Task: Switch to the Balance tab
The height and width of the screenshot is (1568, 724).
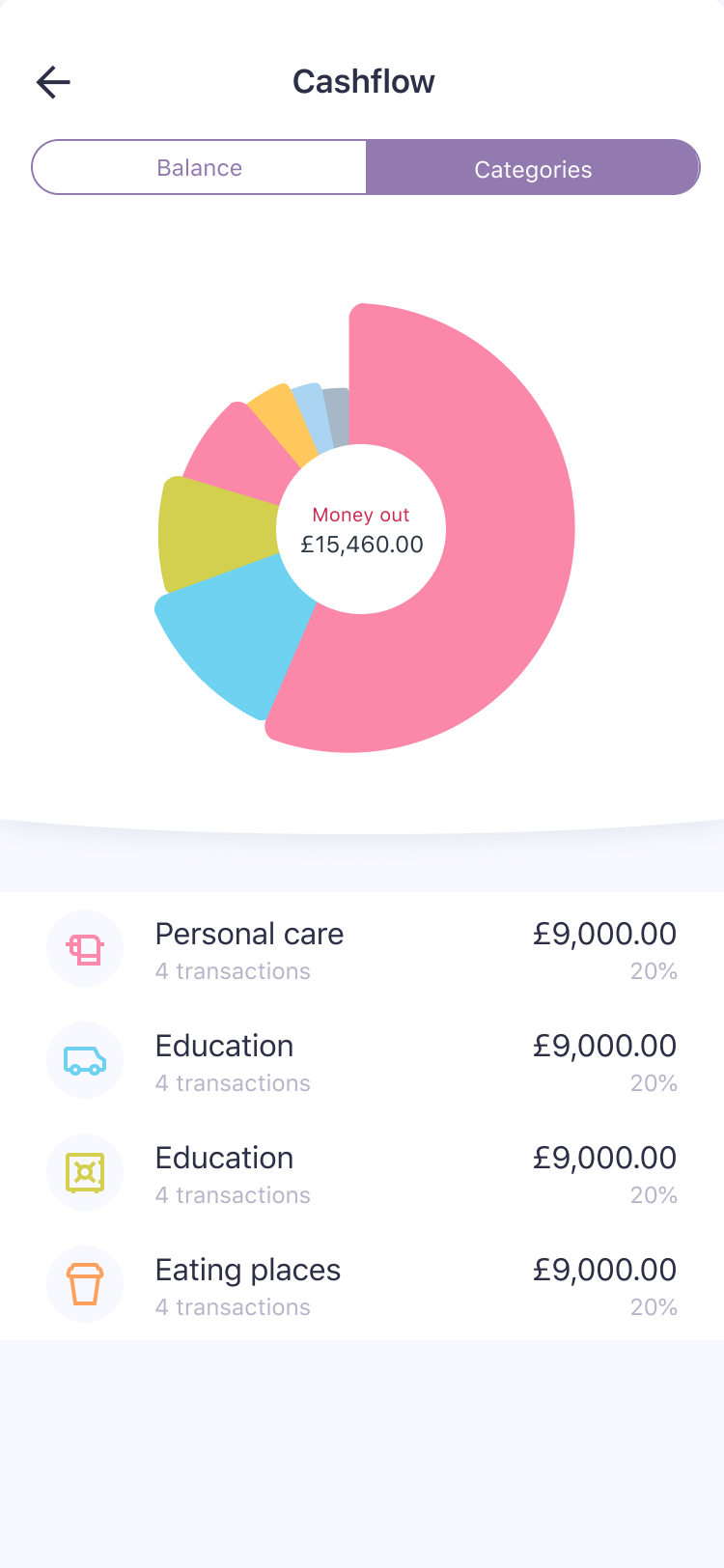Action: pos(200,168)
